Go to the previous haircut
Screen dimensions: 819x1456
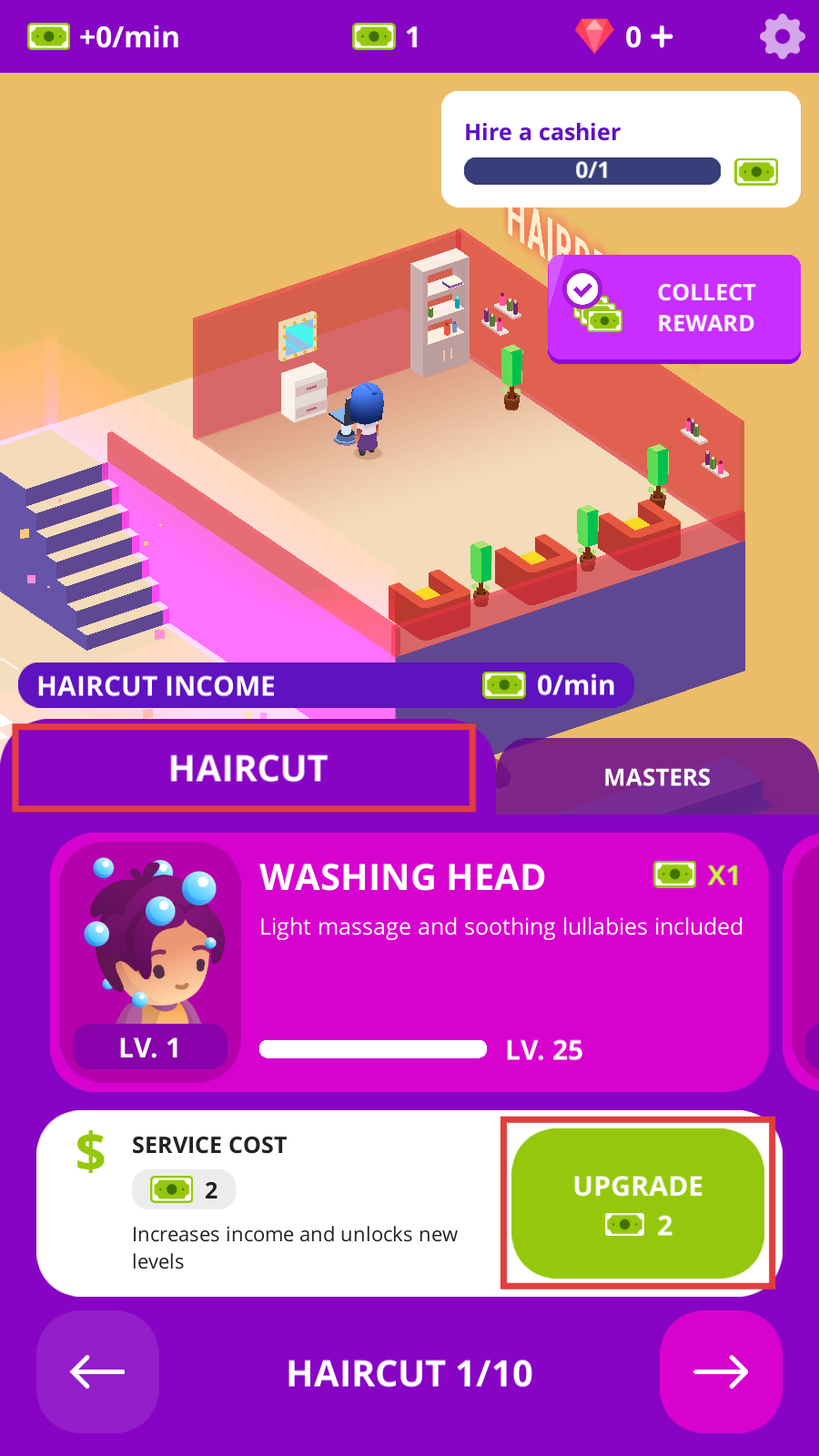[97, 1371]
